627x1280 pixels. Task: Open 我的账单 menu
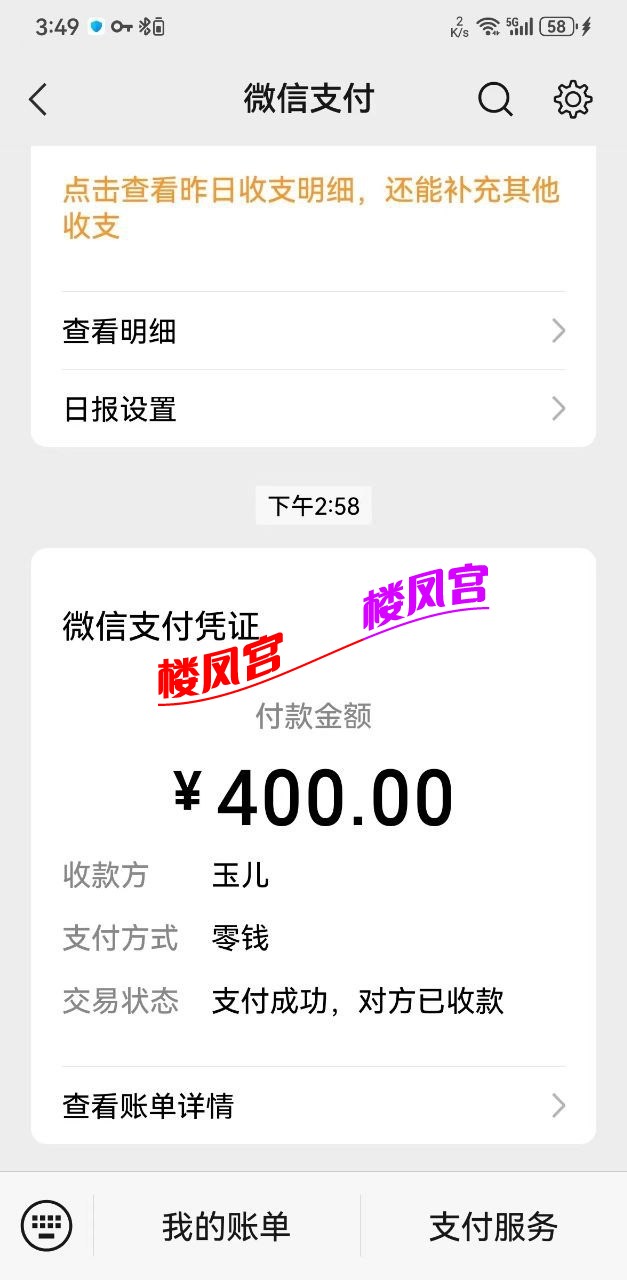click(227, 1226)
